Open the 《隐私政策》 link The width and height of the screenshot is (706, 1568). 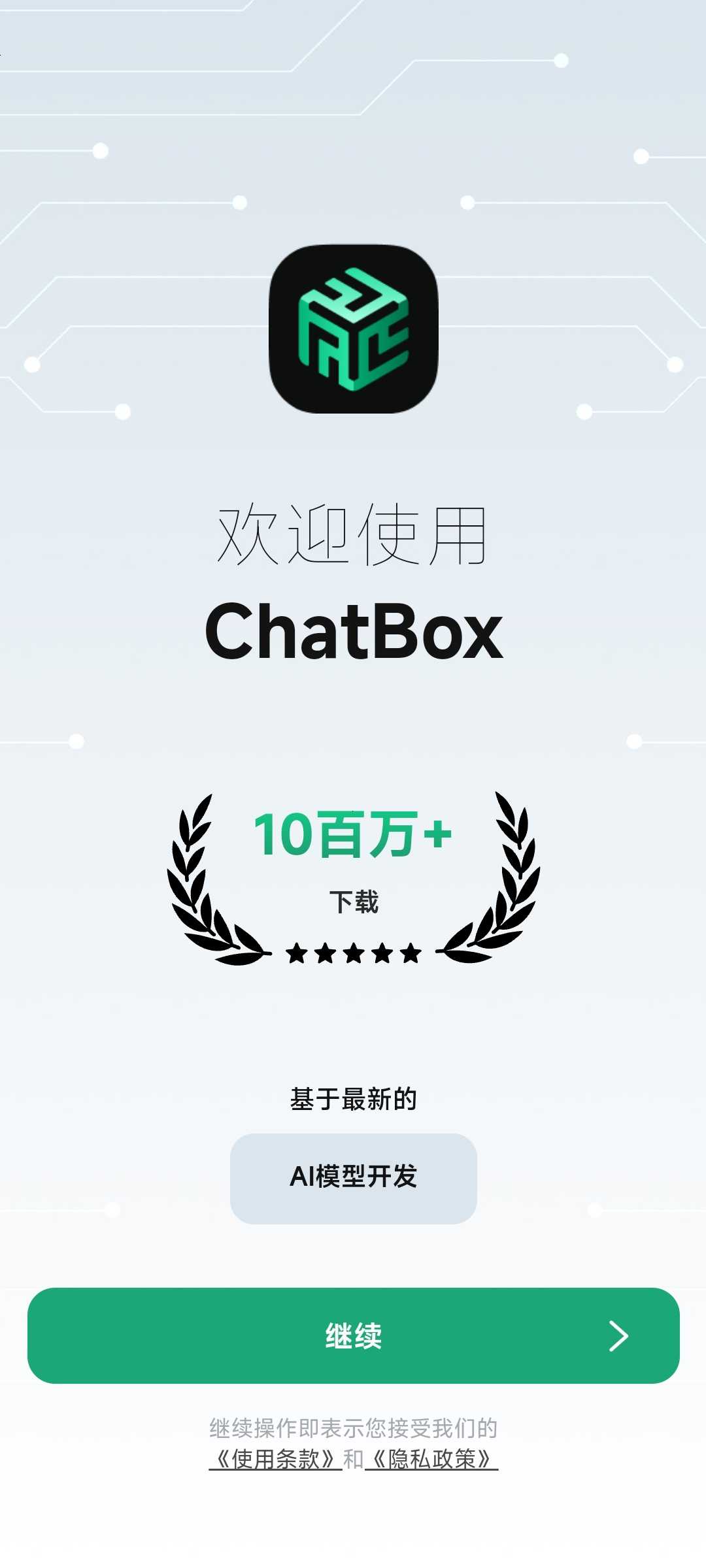[431, 1459]
